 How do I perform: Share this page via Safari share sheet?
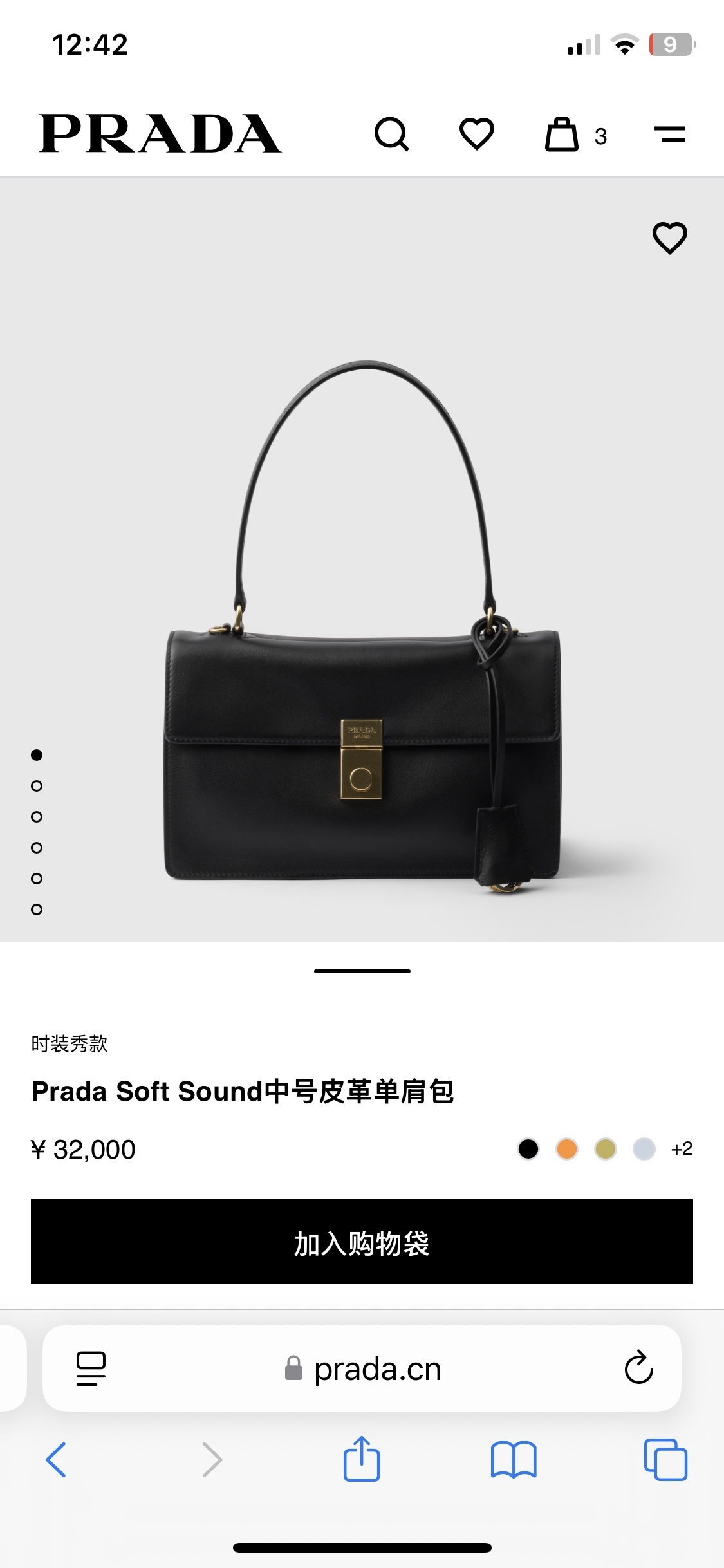(x=362, y=1459)
